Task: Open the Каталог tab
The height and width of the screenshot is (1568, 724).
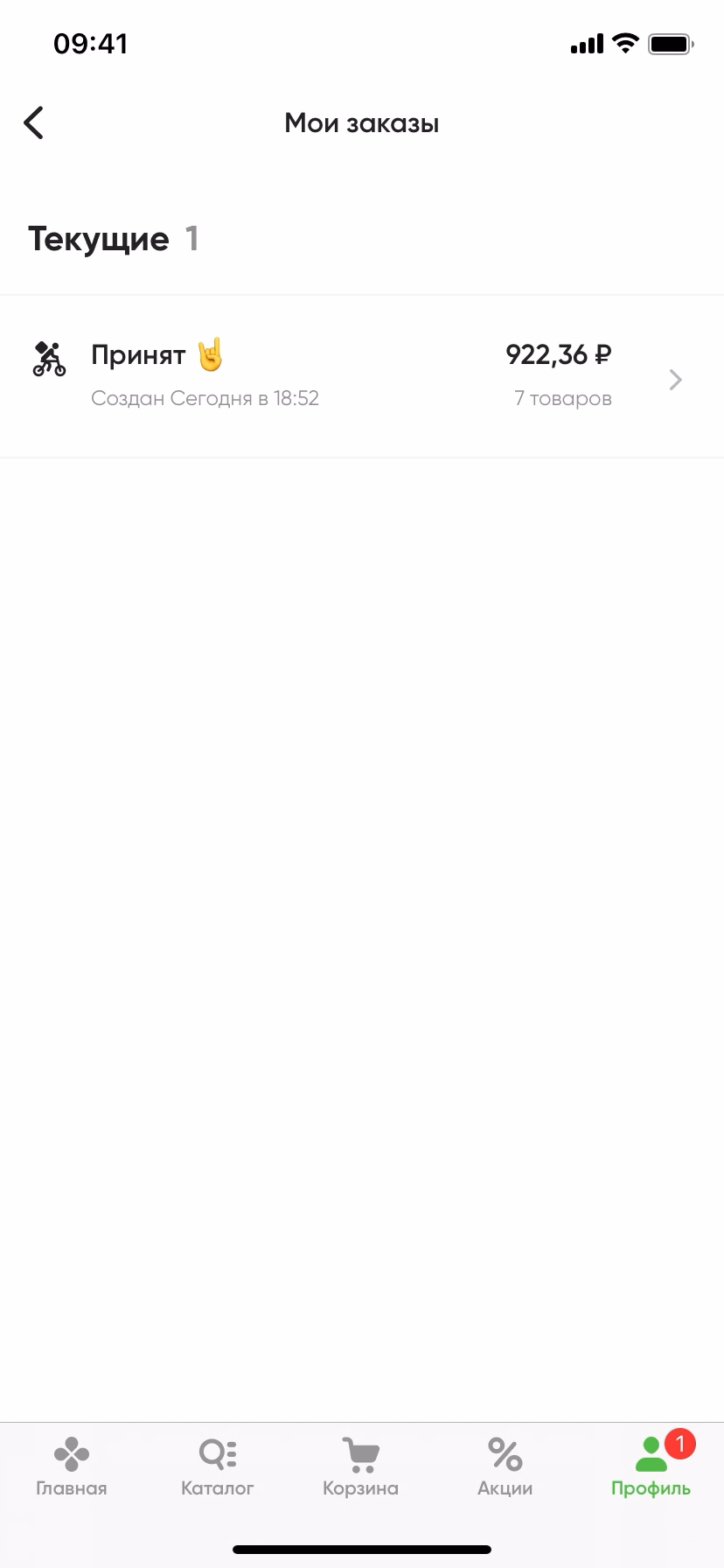Action: 217,1466
